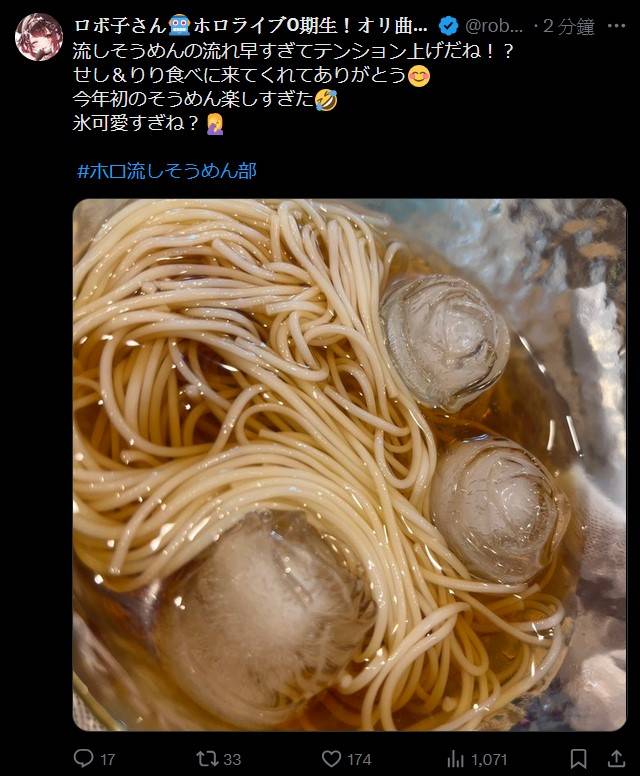Open the somen noodle photo
This screenshot has height=776, width=640.
tap(349, 464)
